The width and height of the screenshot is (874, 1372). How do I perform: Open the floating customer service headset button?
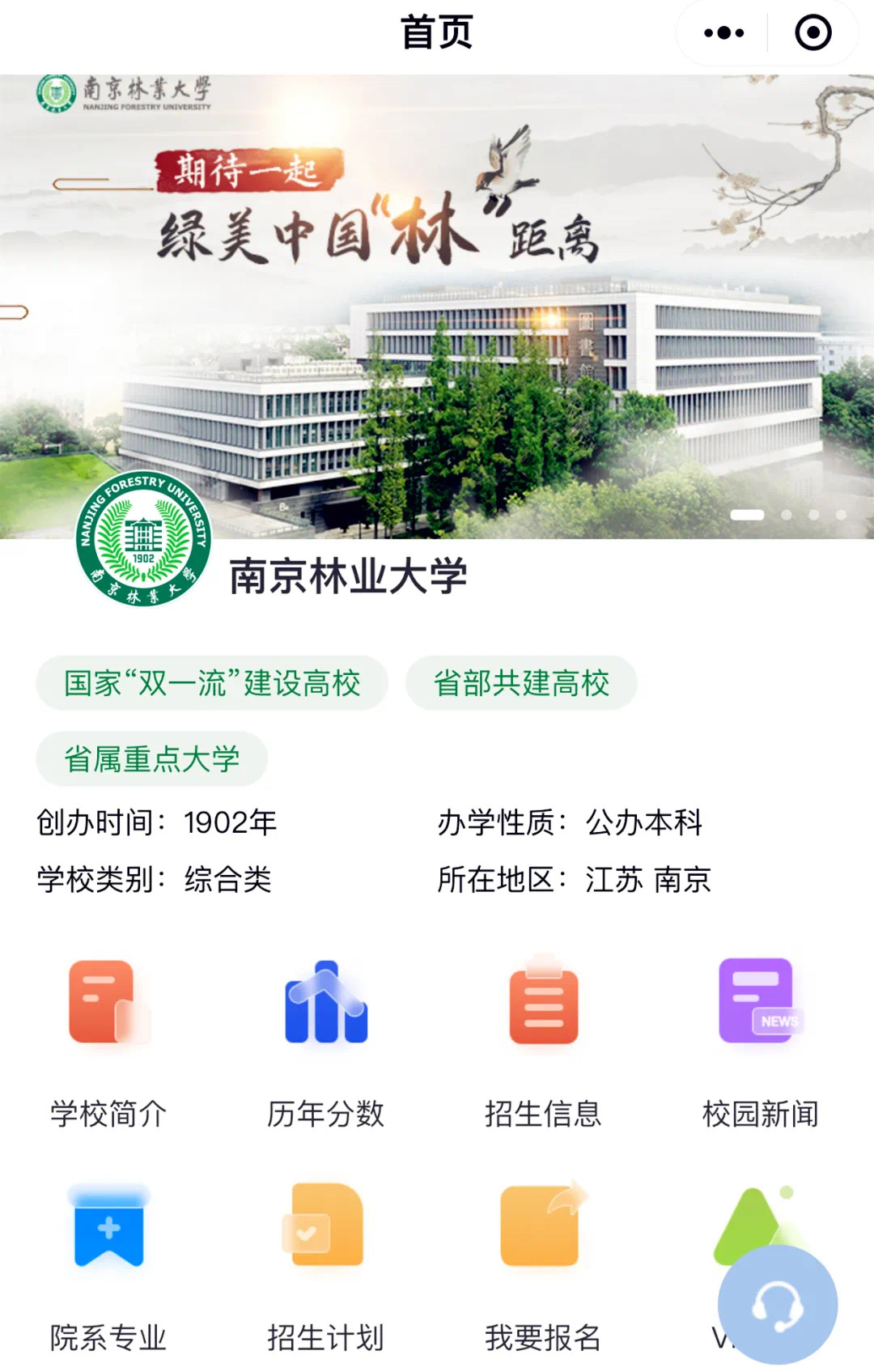tap(777, 1305)
